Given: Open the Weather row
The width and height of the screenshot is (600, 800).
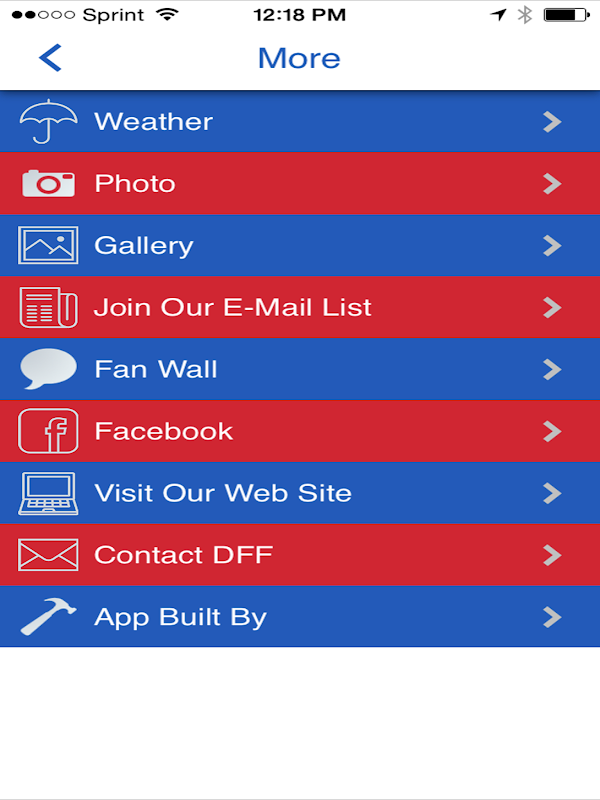Looking at the screenshot, I should click(x=300, y=122).
